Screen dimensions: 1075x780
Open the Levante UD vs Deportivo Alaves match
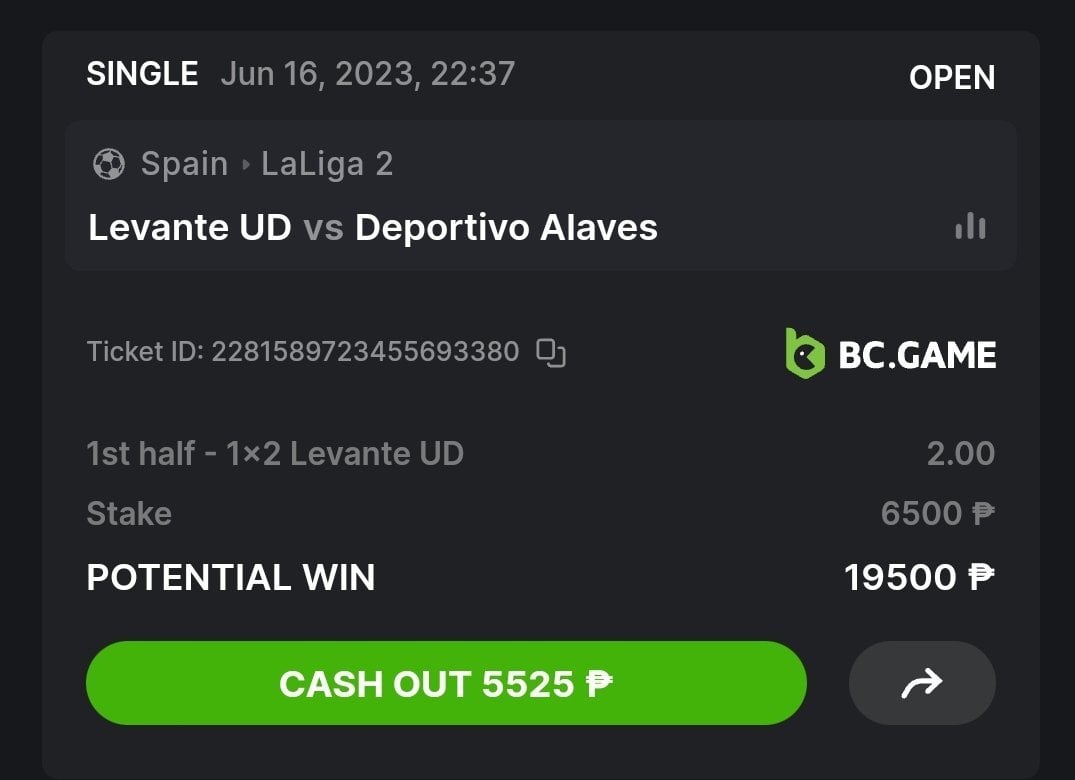tap(373, 228)
